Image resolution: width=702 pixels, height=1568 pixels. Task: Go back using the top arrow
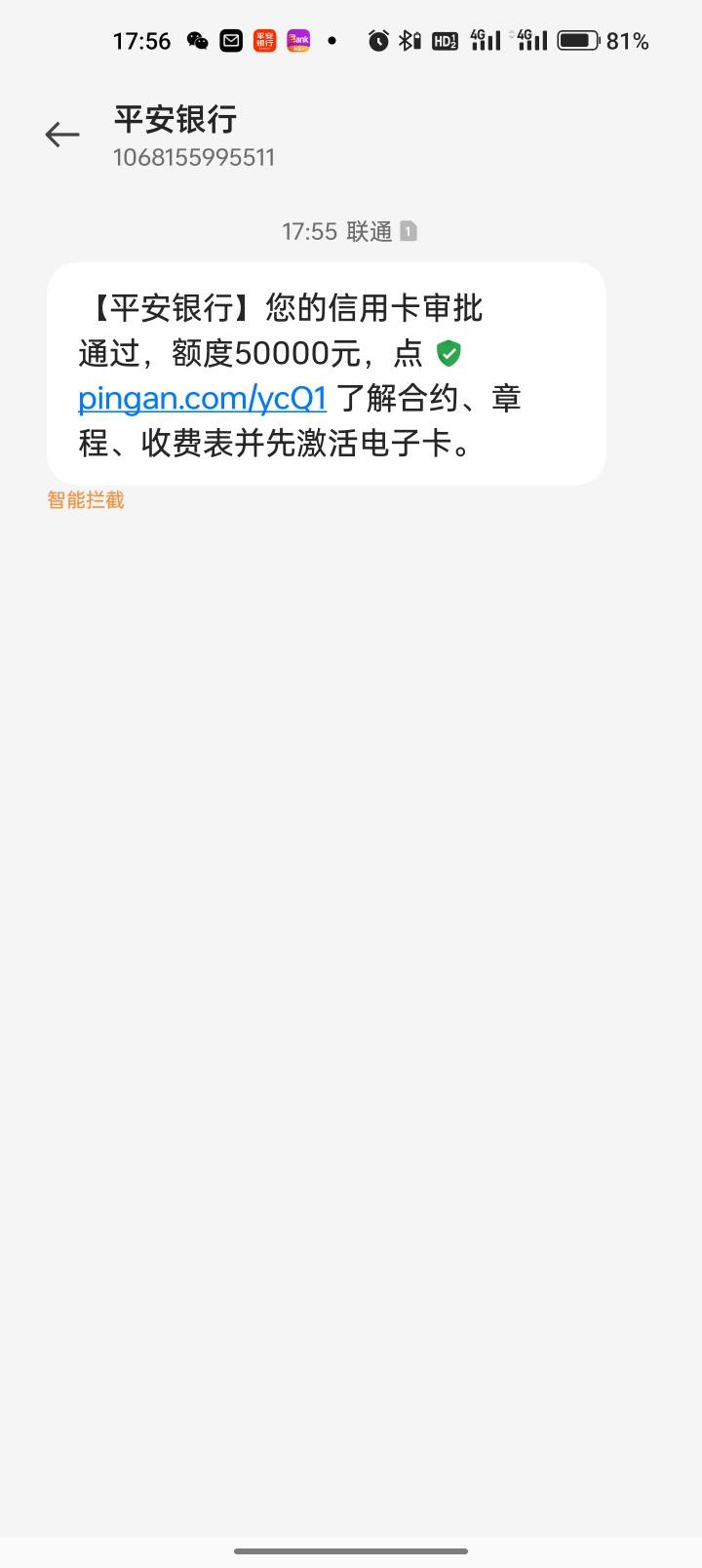[x=62, y=135]
